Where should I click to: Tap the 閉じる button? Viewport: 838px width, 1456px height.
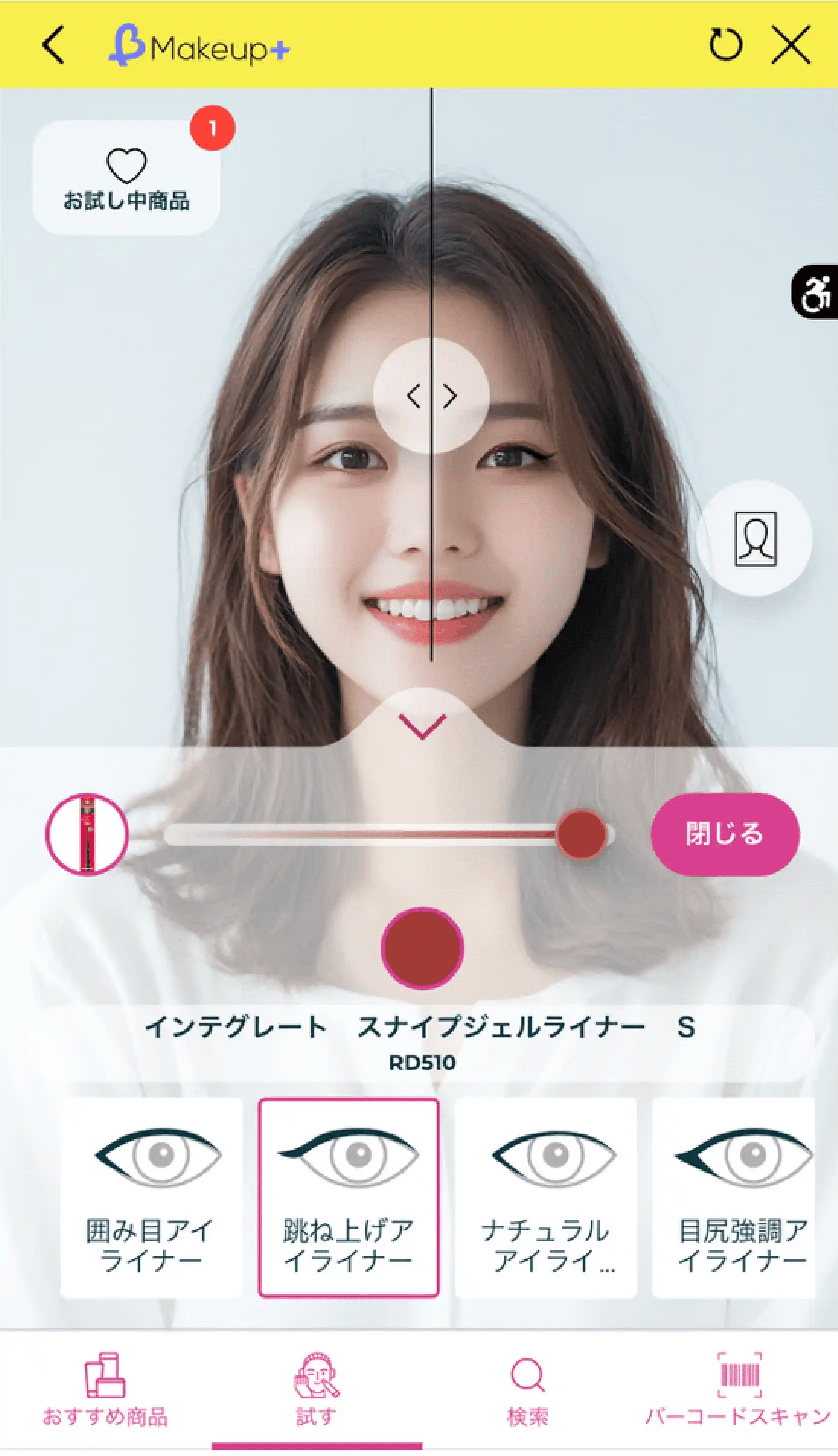pyautogui.click(x=725, y=834)
